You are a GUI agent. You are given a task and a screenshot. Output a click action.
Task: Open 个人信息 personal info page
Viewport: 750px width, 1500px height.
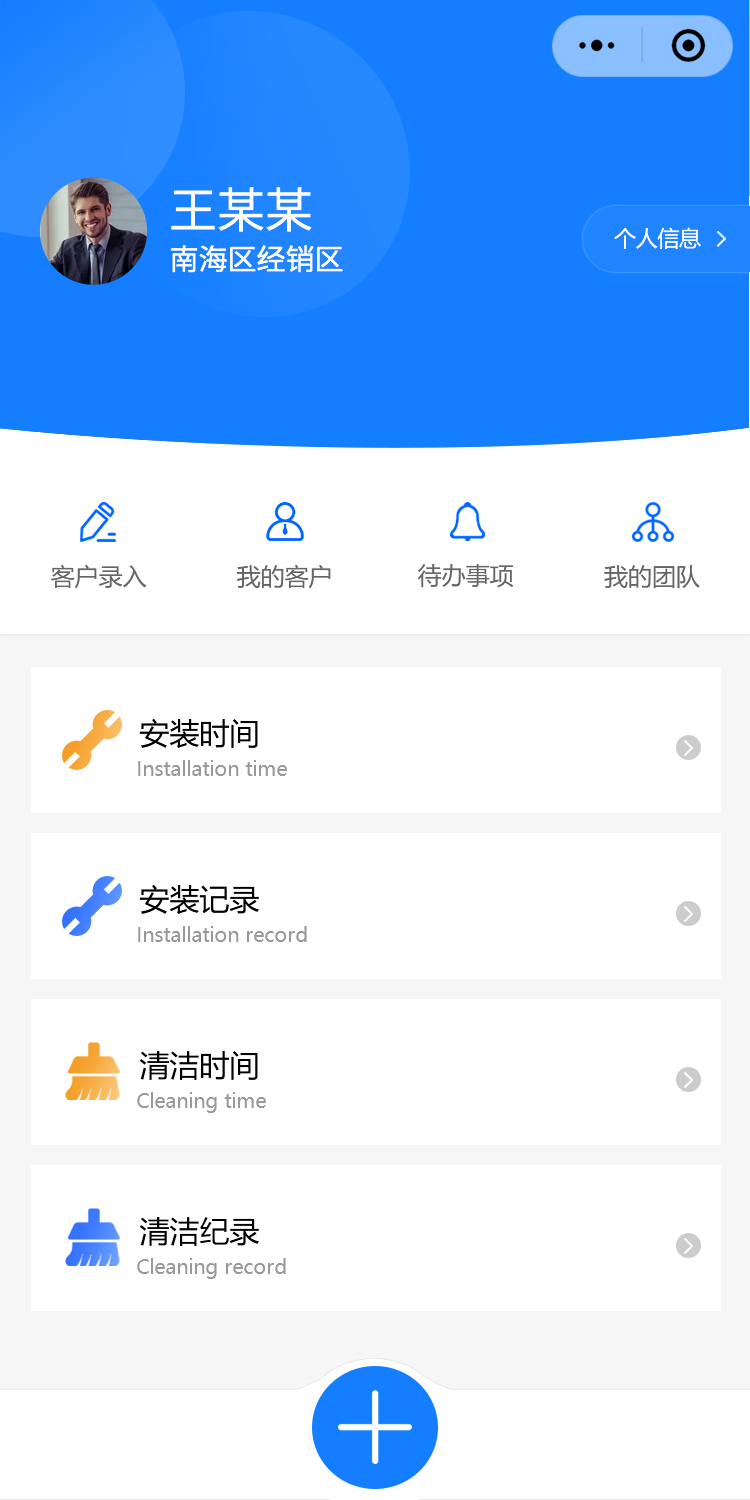[667, 239]
